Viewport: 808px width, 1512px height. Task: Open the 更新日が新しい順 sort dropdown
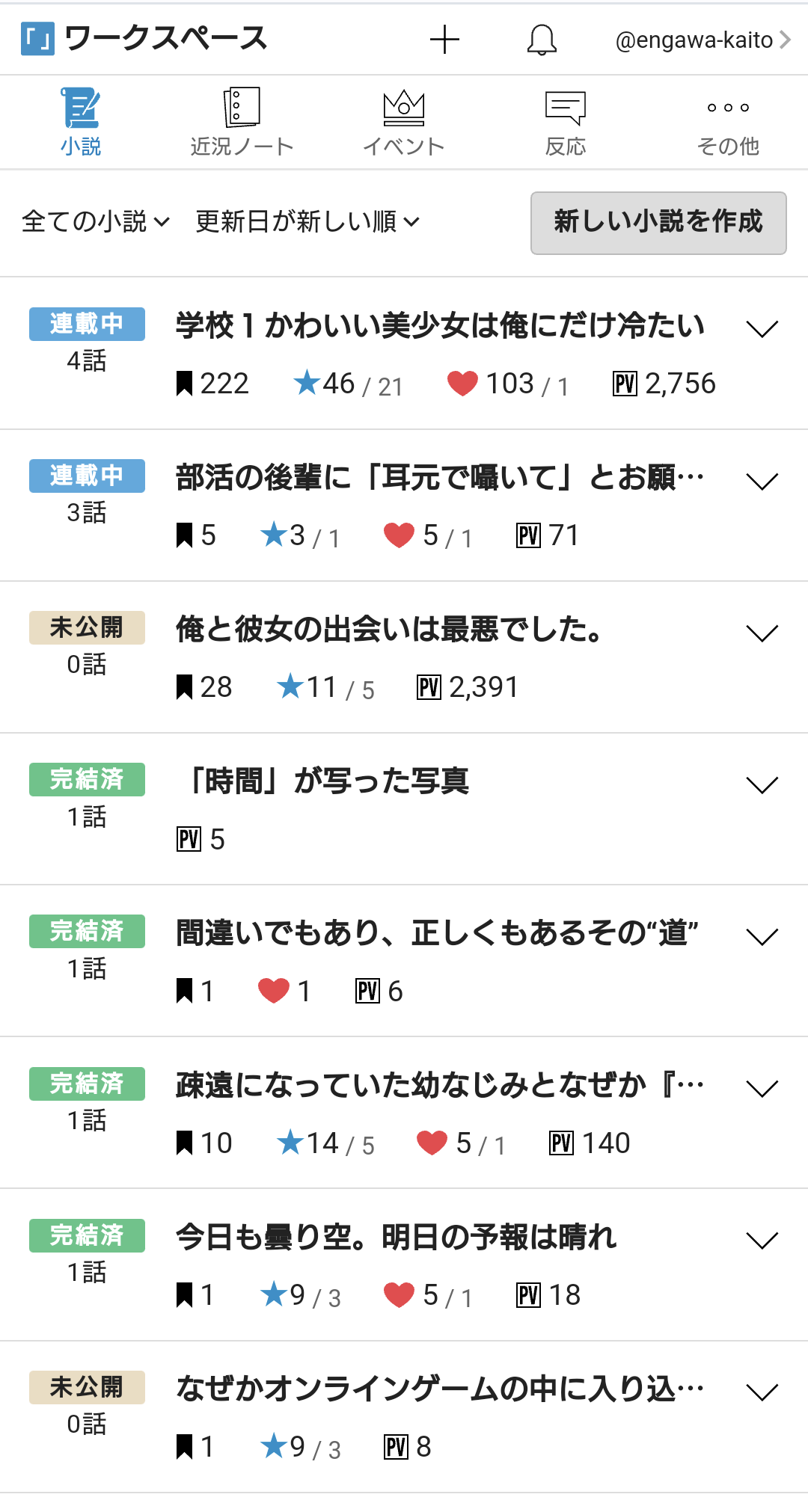pos(307,222)
